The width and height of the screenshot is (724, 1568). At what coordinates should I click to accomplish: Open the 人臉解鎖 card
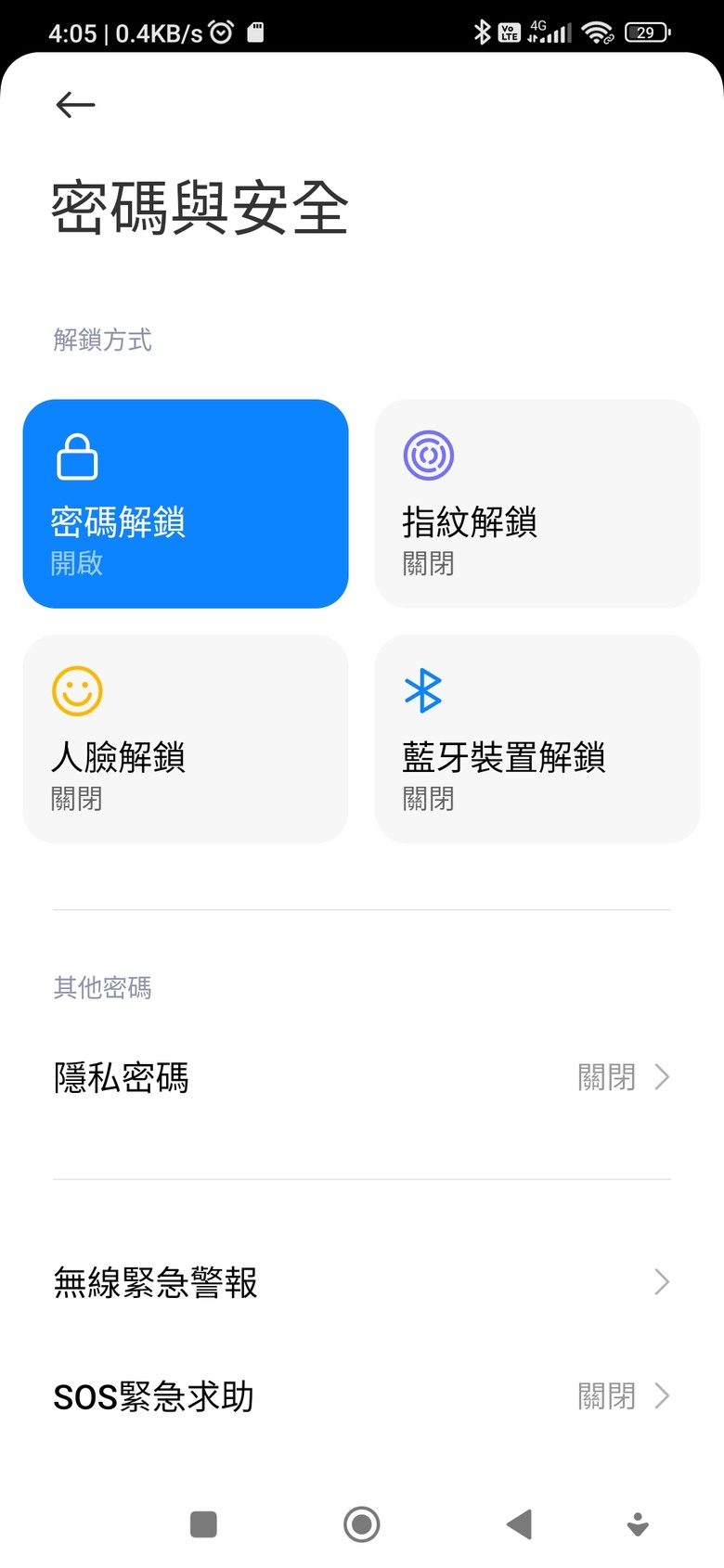pos(186,739)
